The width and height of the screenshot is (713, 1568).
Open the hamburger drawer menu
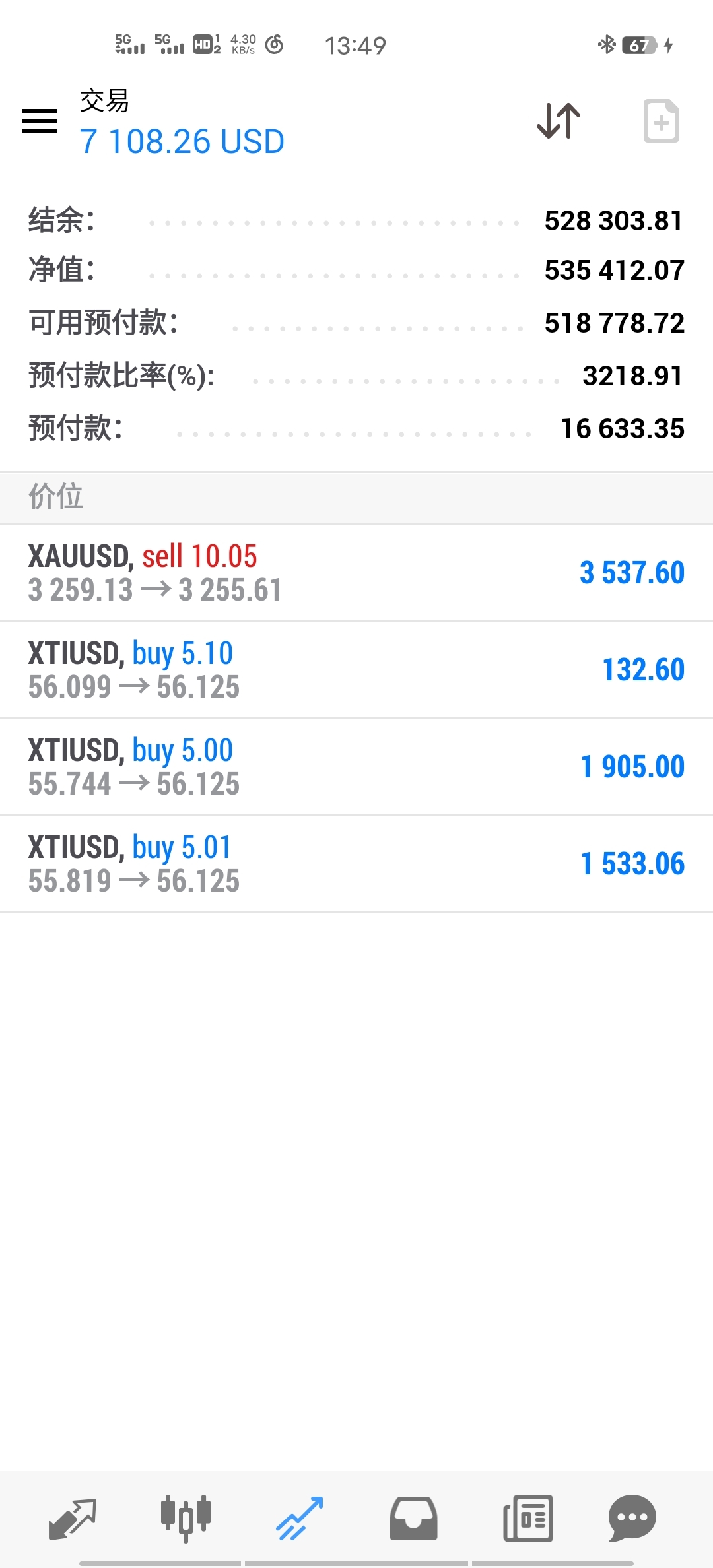coord(40,121)
